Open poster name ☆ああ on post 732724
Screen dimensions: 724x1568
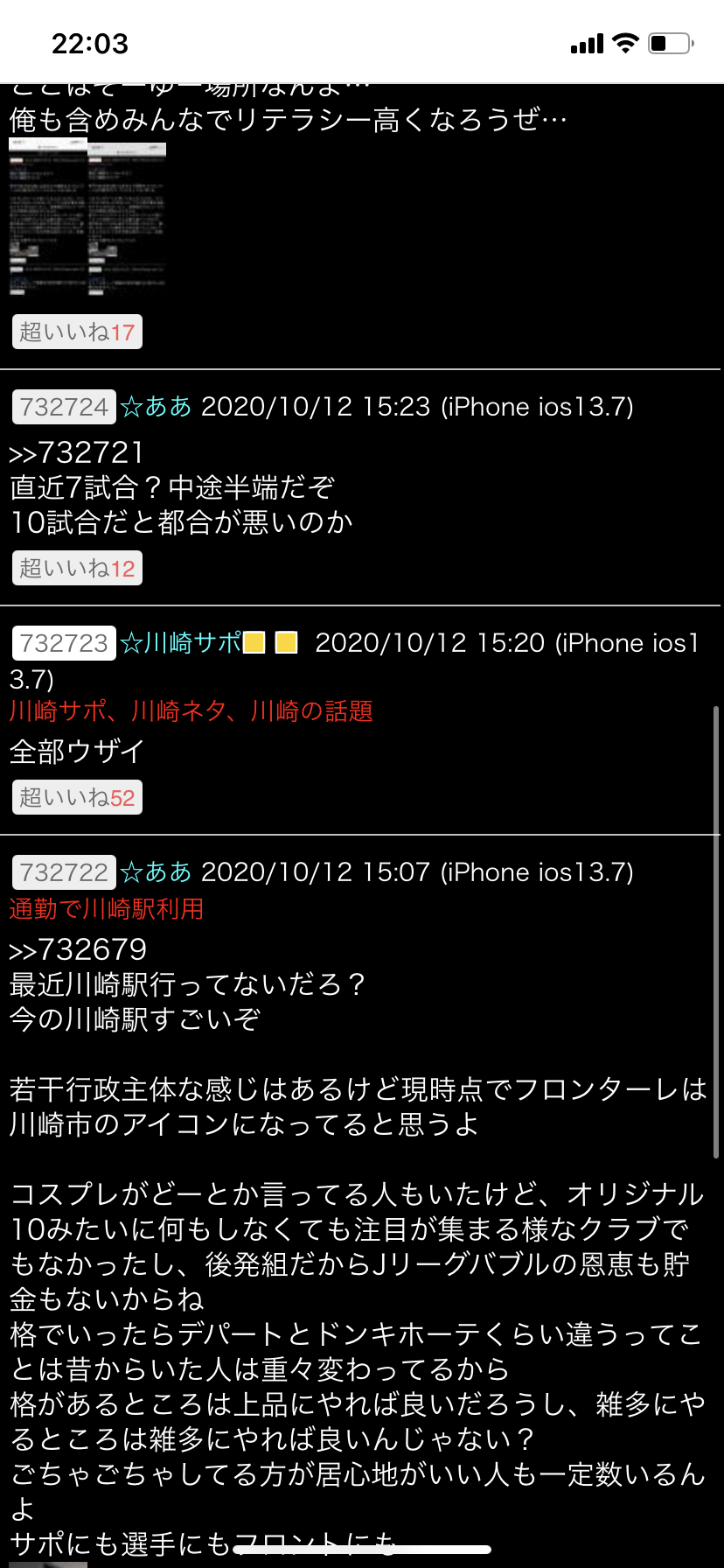[157, 407]
